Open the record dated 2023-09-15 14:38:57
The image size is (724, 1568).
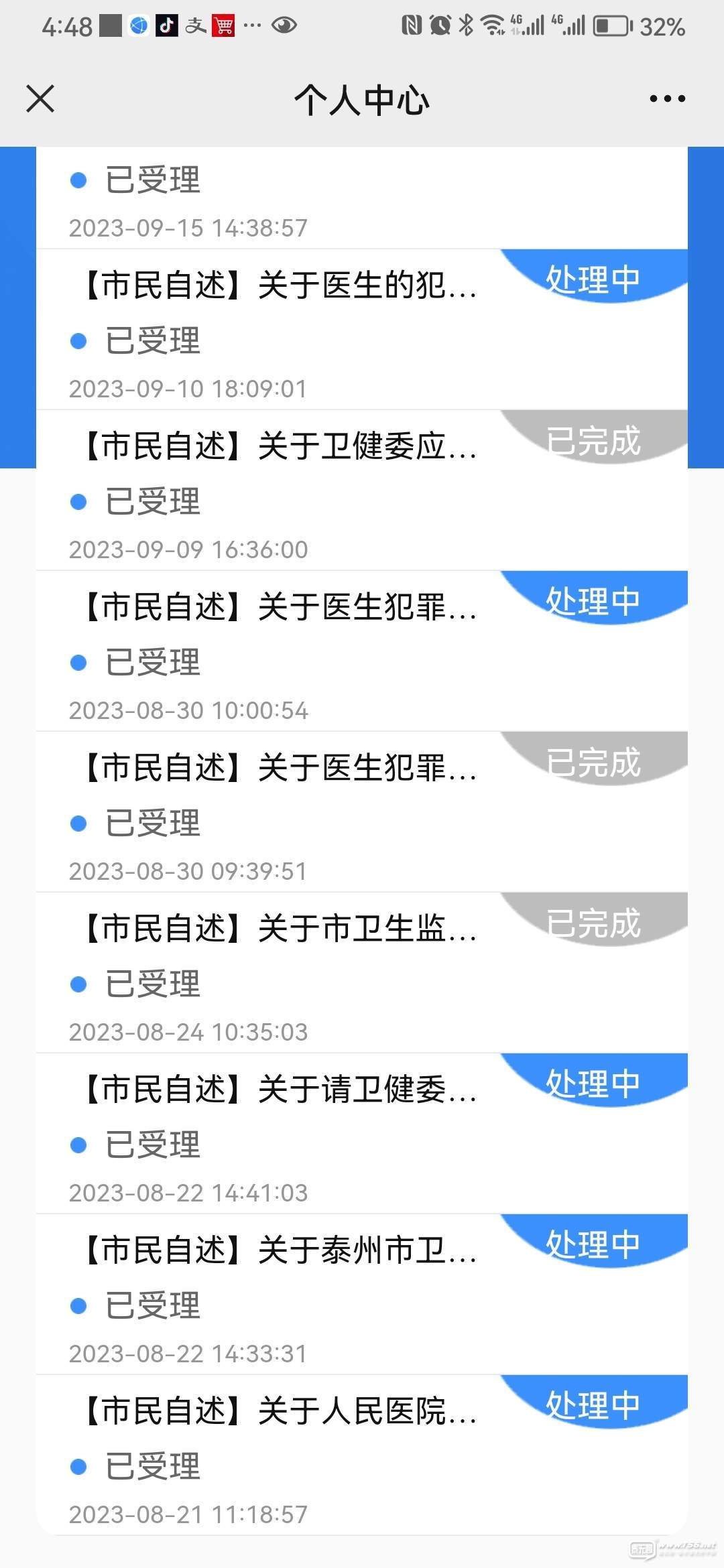(x=362, y=198)
